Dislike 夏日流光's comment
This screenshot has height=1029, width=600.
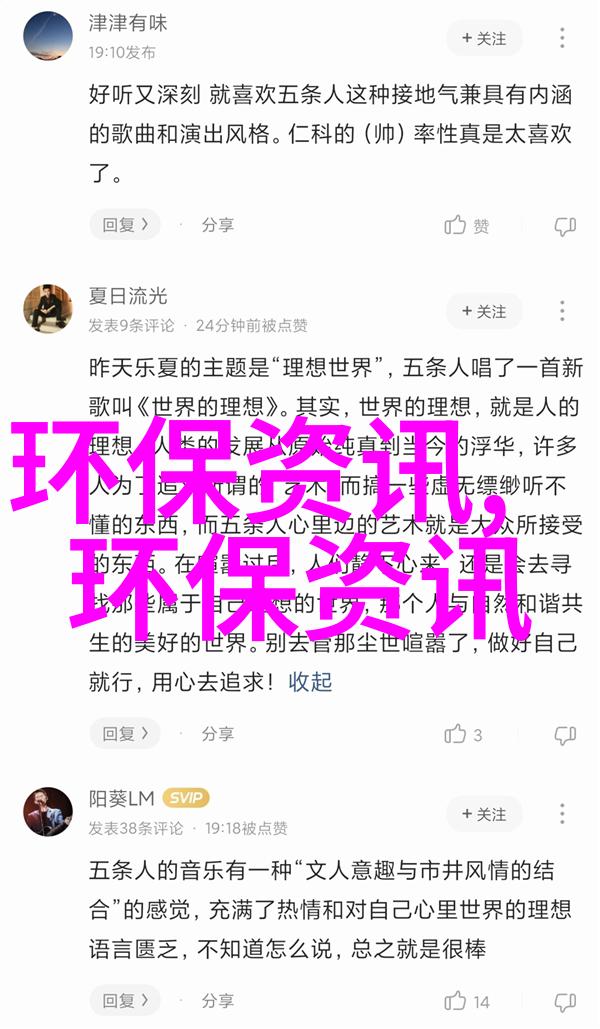(x=565, y=735)
